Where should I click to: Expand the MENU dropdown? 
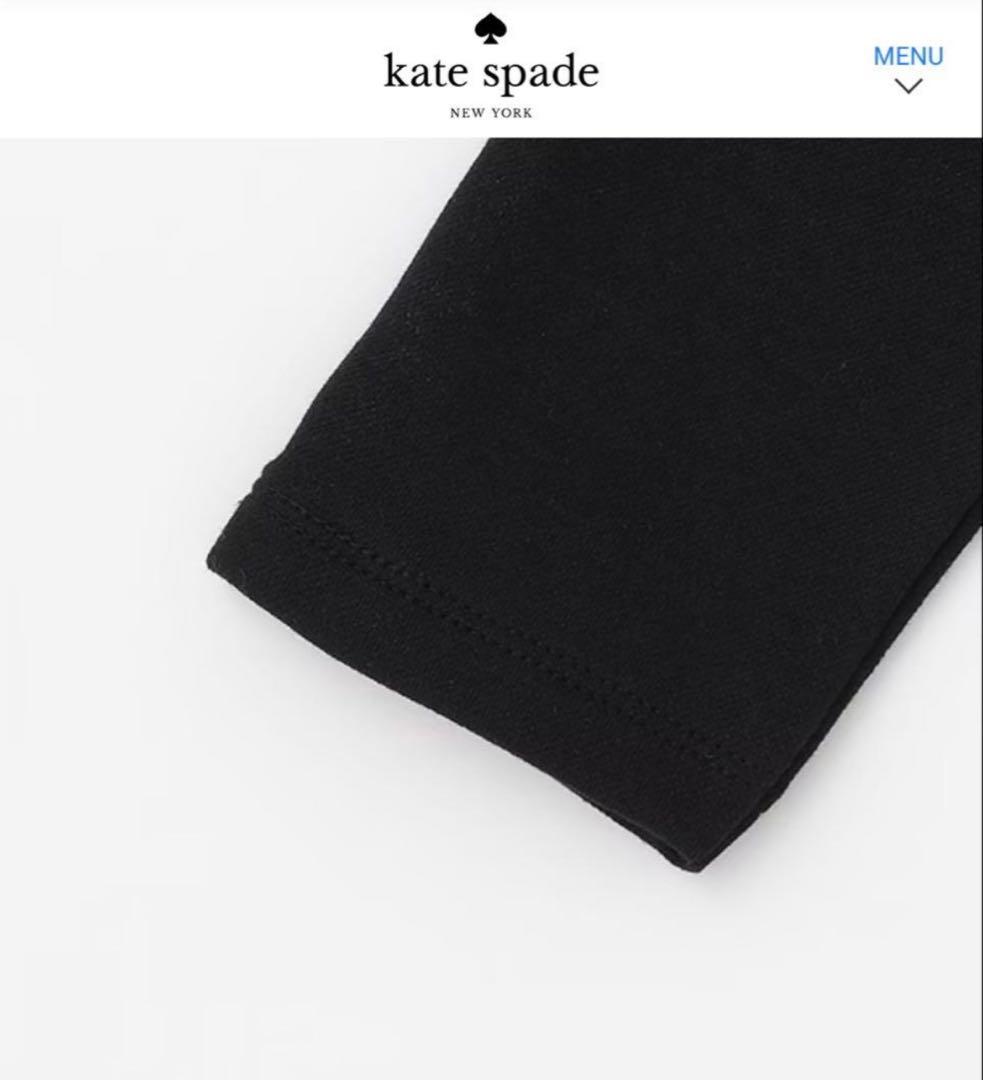(x=907, y=68)
